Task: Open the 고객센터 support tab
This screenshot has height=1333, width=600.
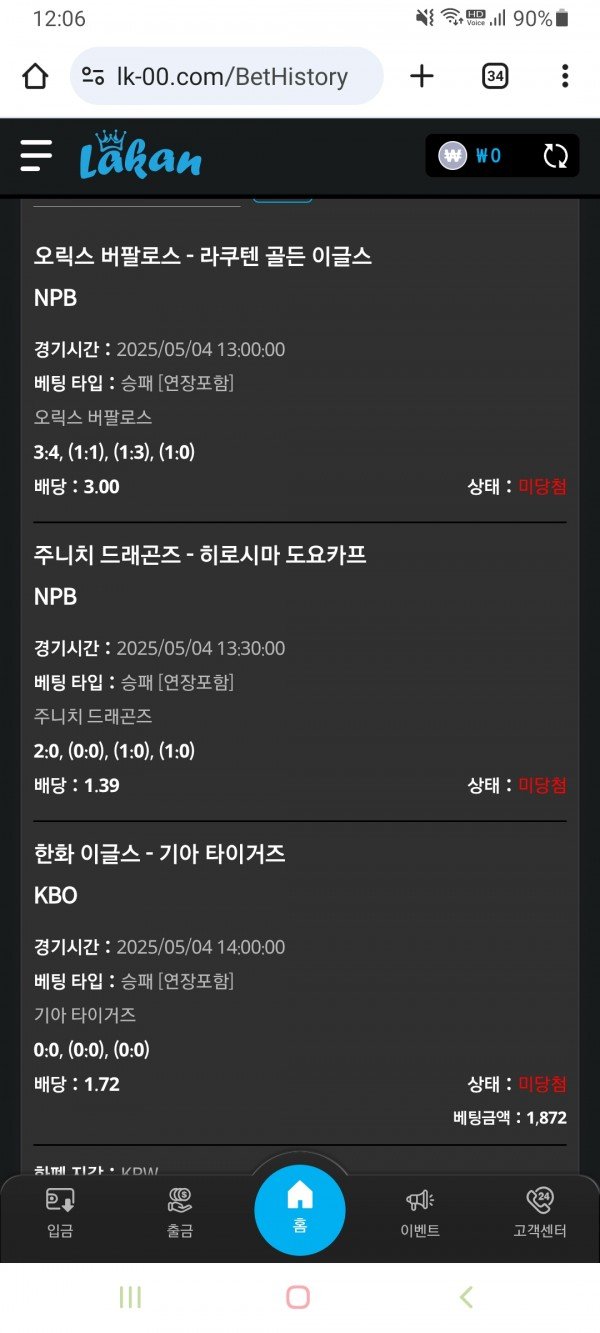Action: pos(539,1213)
